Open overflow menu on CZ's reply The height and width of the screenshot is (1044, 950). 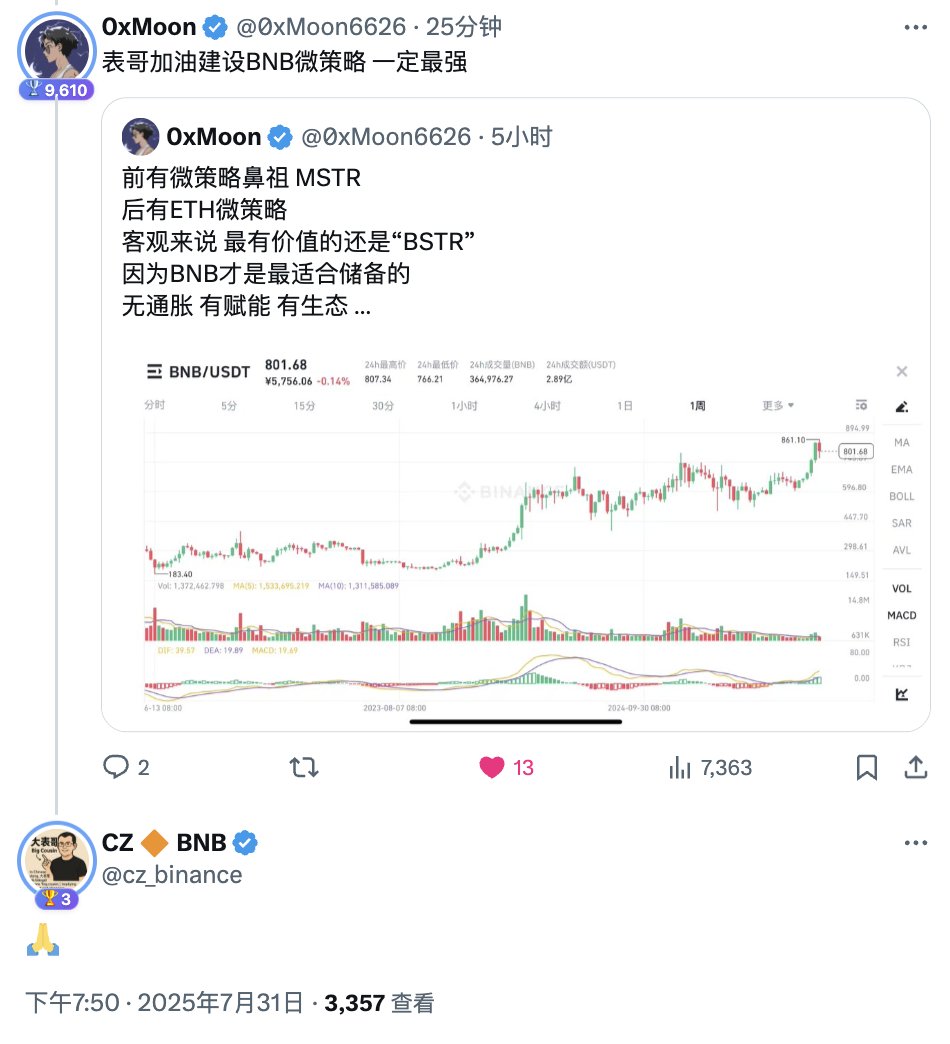click(x=915, y=843)
